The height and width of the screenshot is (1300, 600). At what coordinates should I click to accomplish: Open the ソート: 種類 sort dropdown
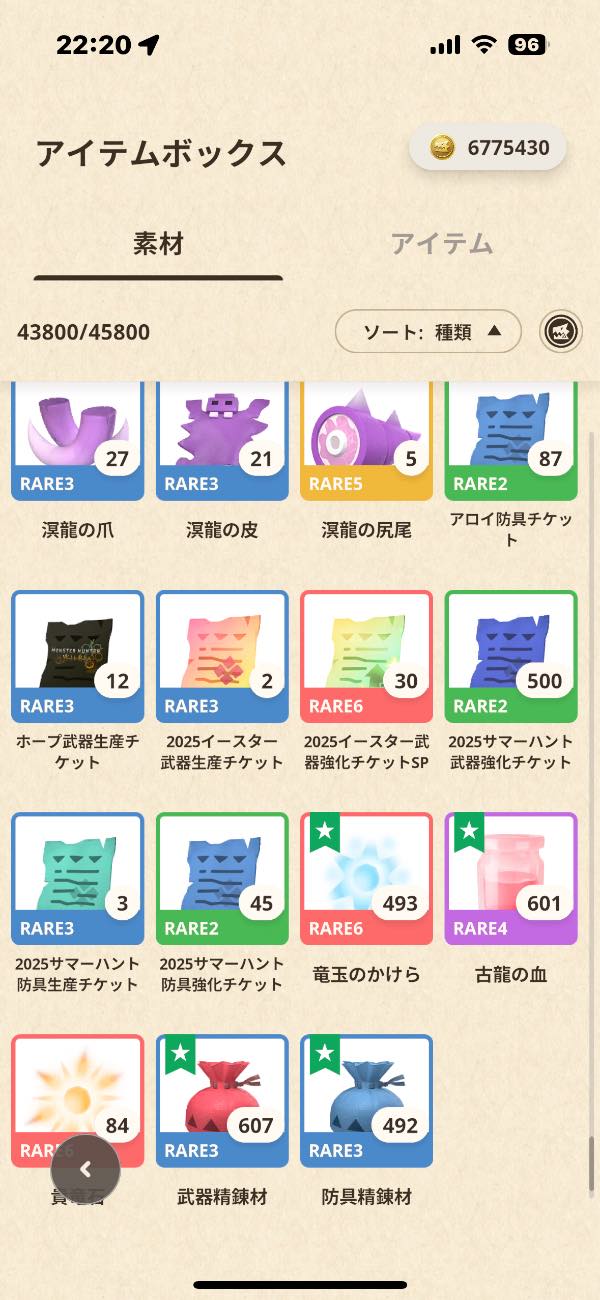pos(428,332)
